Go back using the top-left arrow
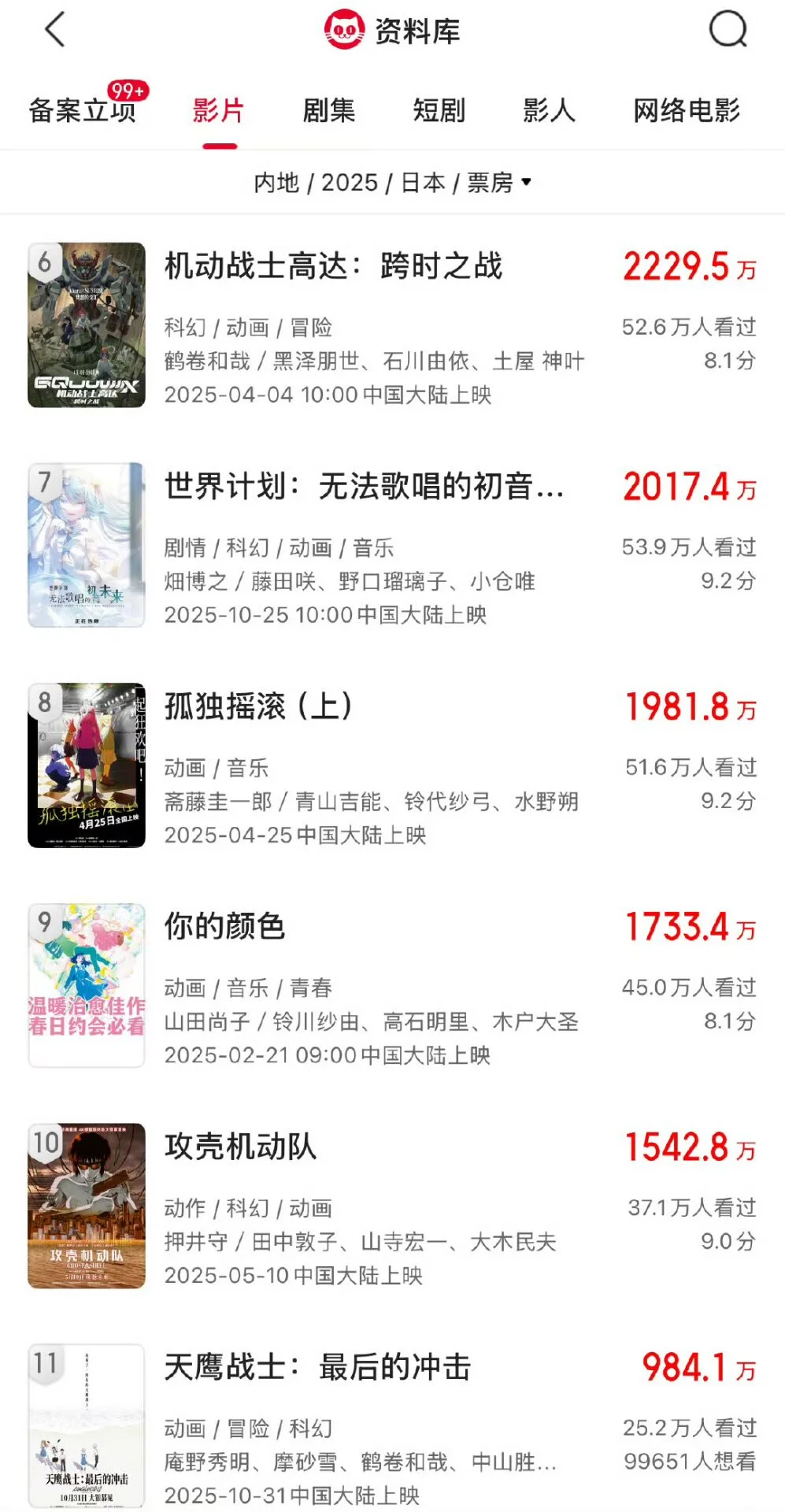Screen dimensions: 785x1512 tap(54, 30)
